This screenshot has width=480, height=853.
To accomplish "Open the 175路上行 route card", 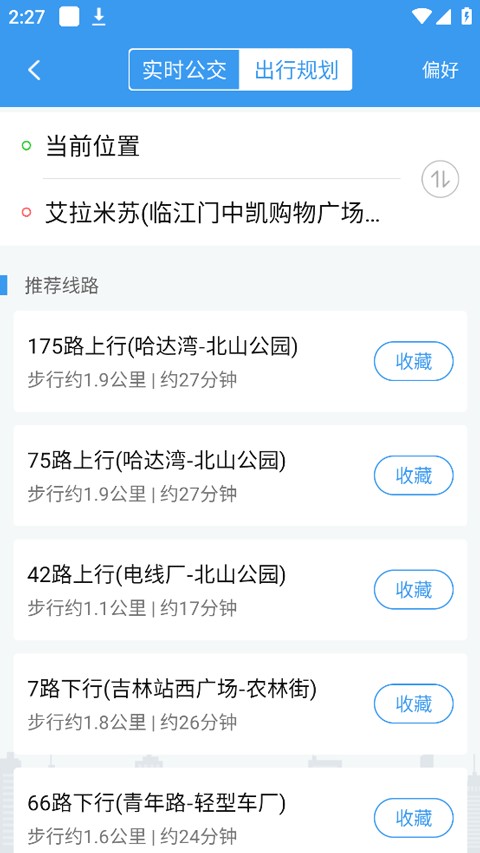I will coord(240,361).
